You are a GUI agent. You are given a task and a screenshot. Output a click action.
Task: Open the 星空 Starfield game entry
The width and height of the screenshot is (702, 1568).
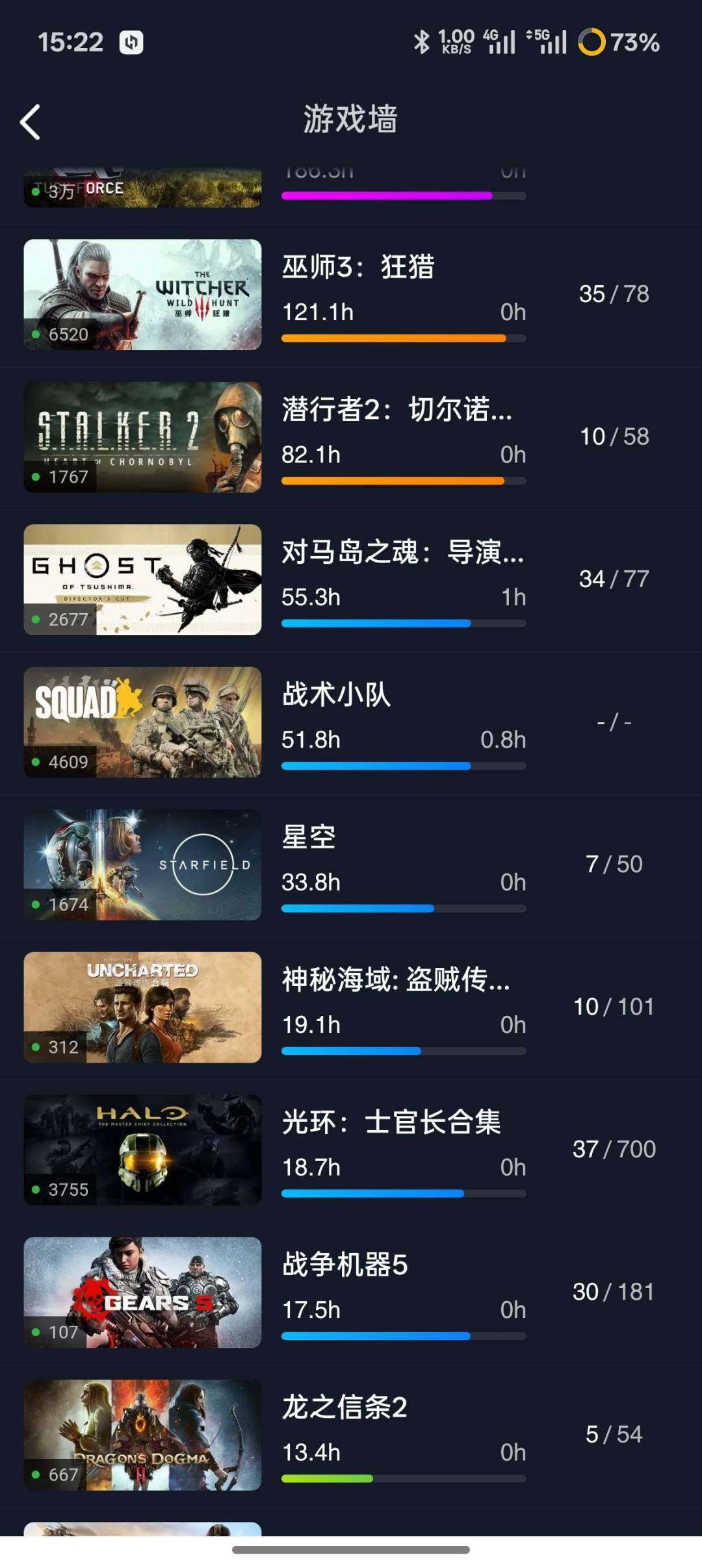click(351, 864)
